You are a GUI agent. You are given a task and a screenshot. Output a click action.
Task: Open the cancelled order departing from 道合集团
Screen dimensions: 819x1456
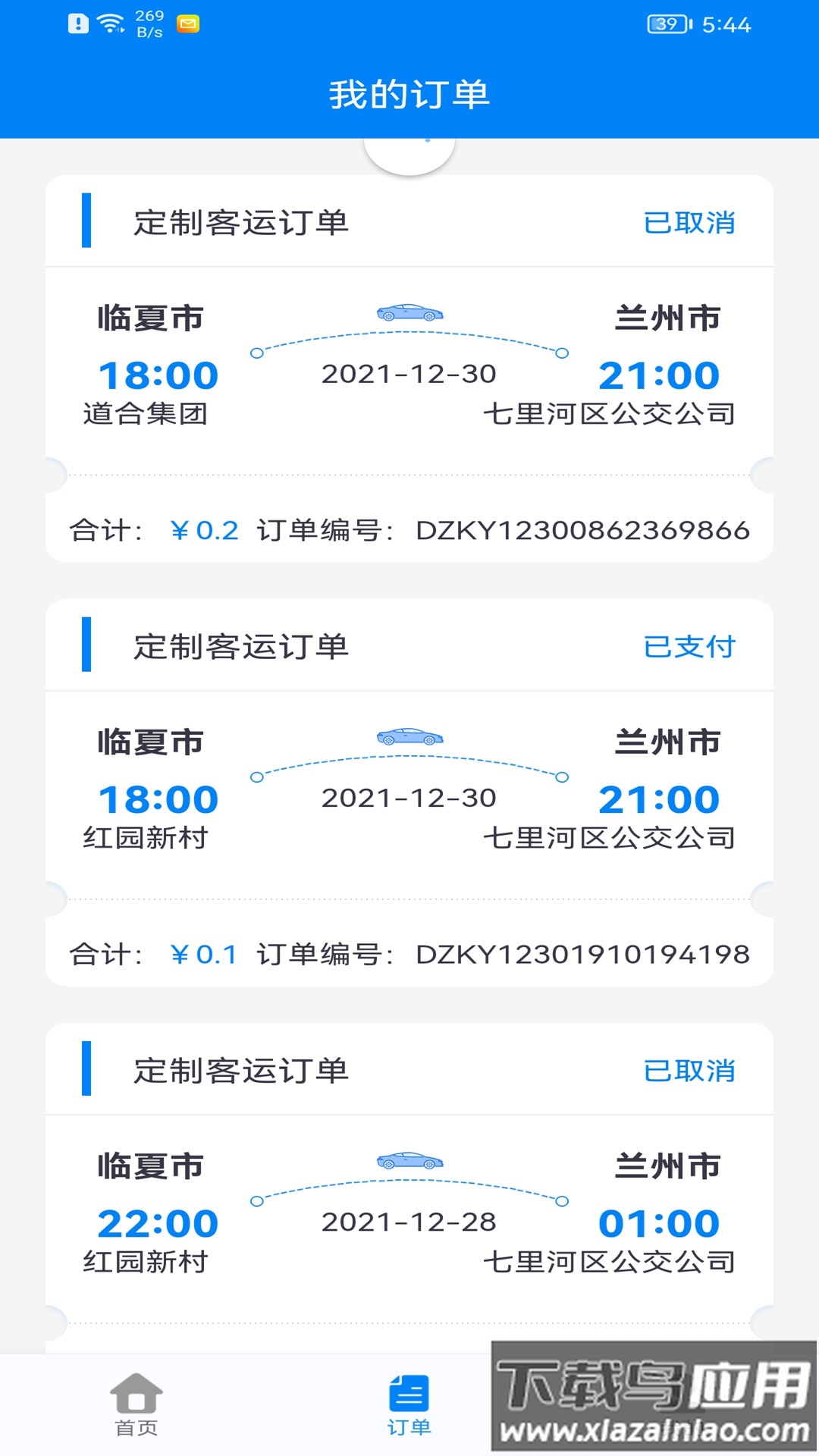point(409,369)
